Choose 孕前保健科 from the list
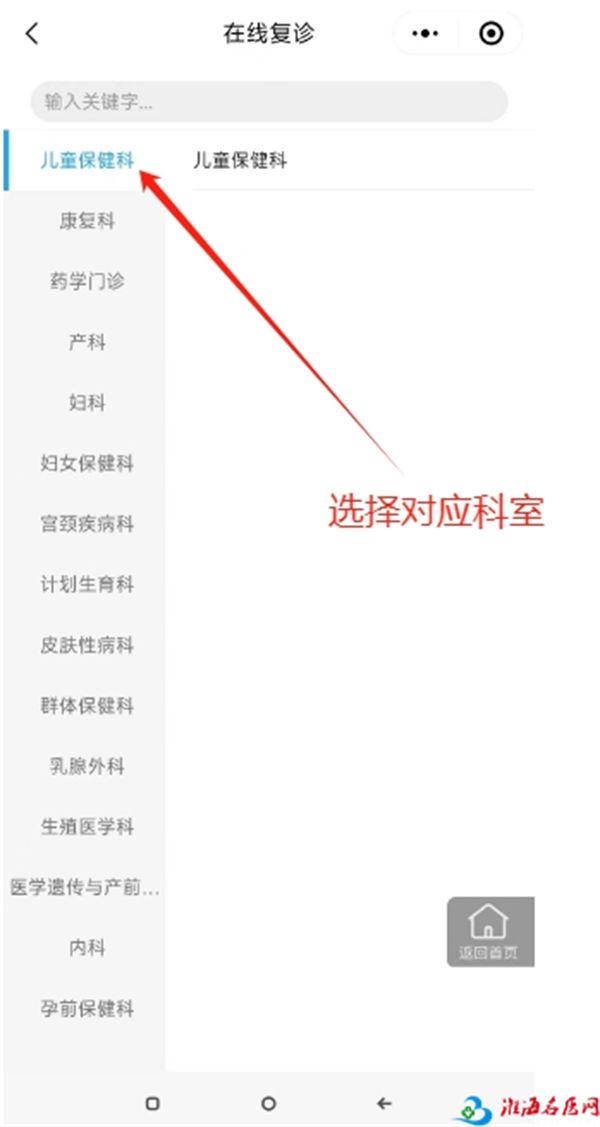 coord(87,1008)
